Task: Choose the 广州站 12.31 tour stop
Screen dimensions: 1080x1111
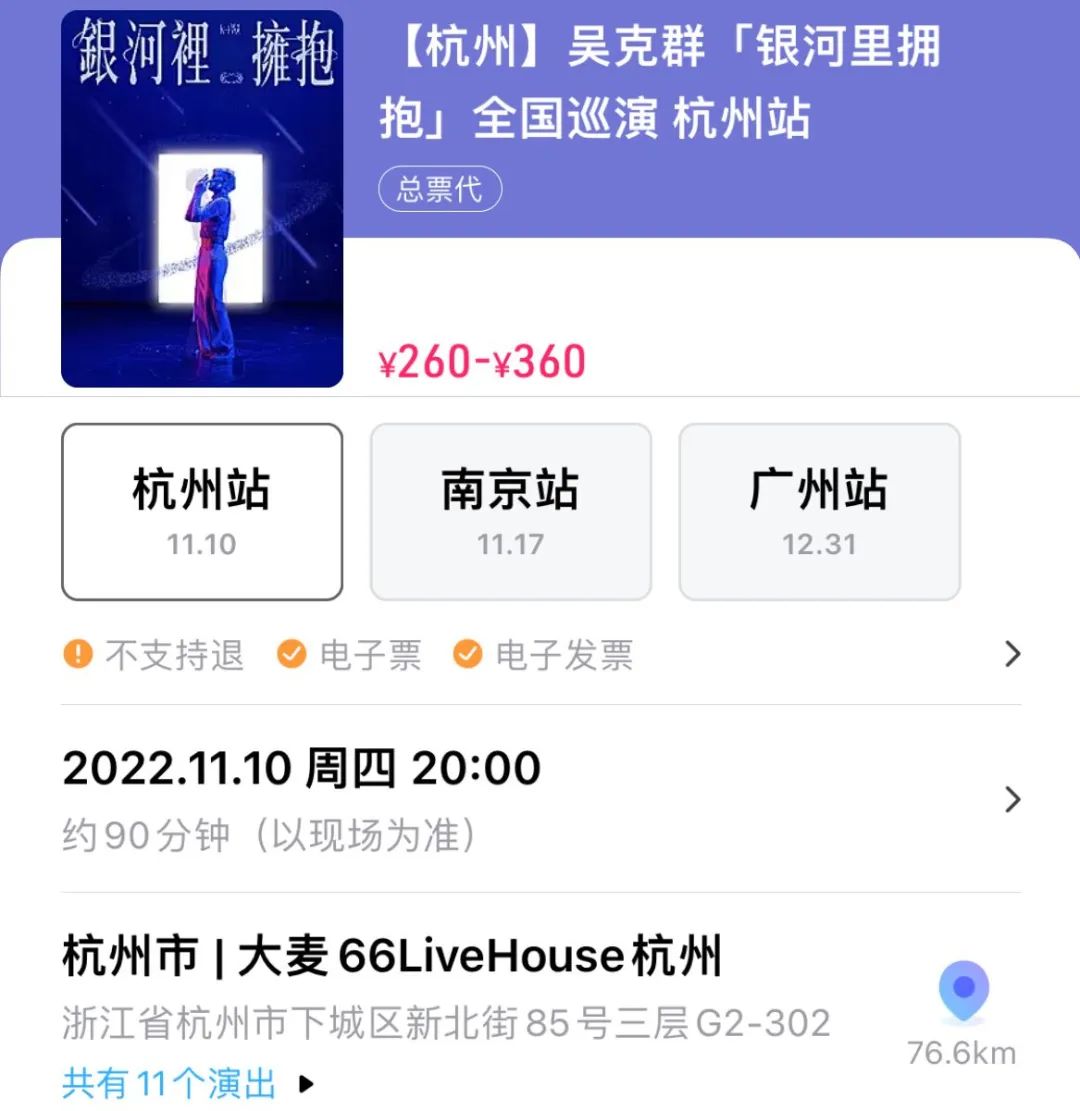Action: tap(819, 511)
